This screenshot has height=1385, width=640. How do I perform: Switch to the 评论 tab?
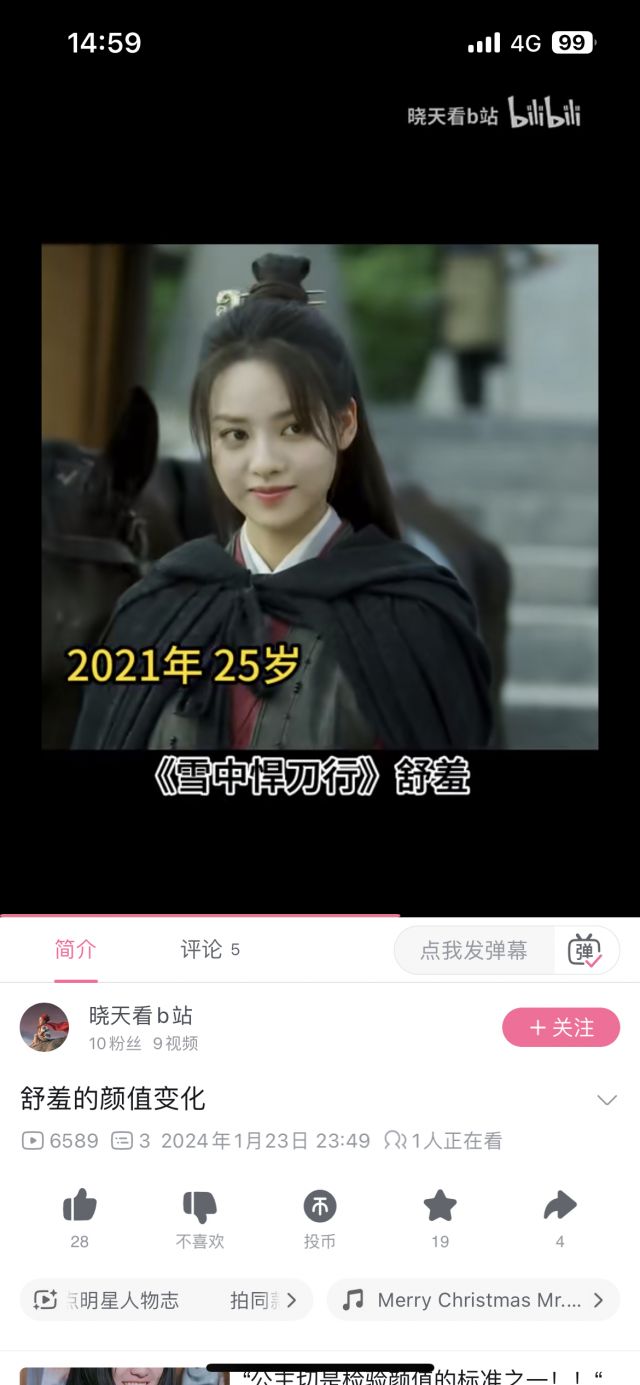[210, 950]
